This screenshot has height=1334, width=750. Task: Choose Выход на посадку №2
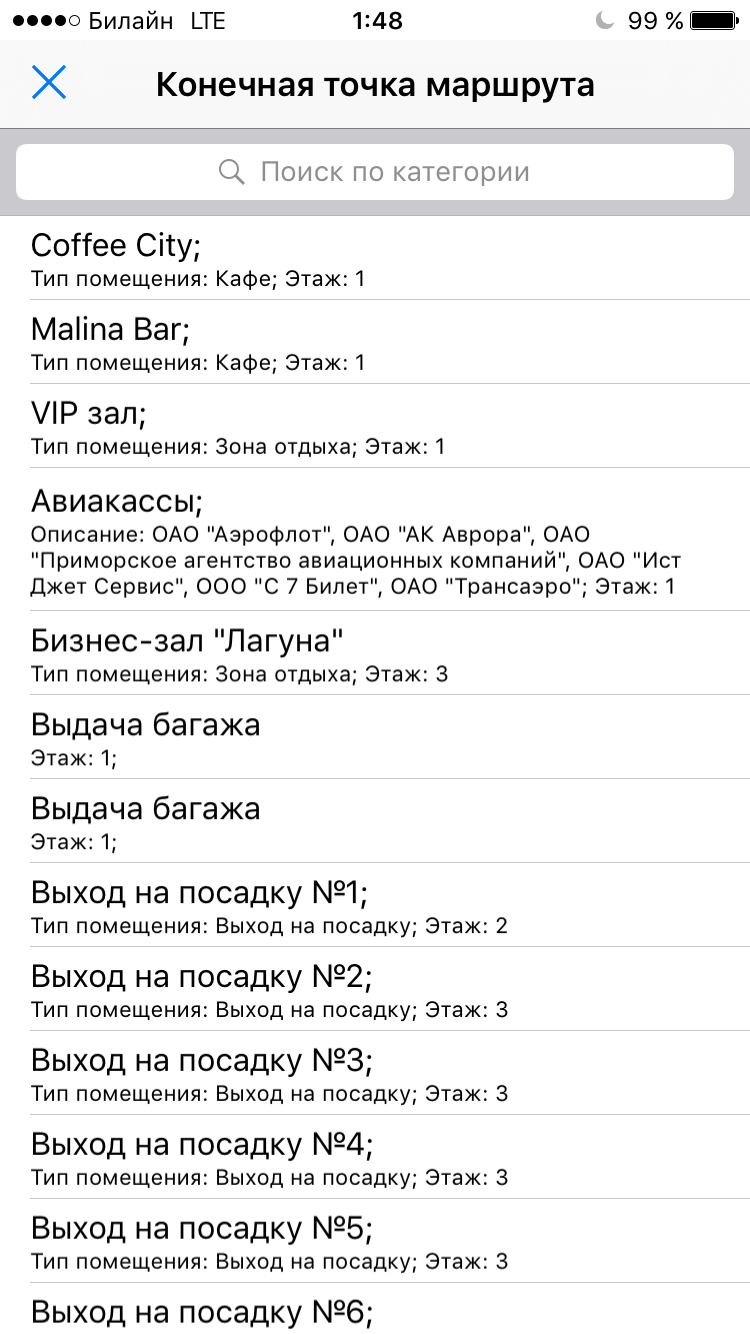375,989
